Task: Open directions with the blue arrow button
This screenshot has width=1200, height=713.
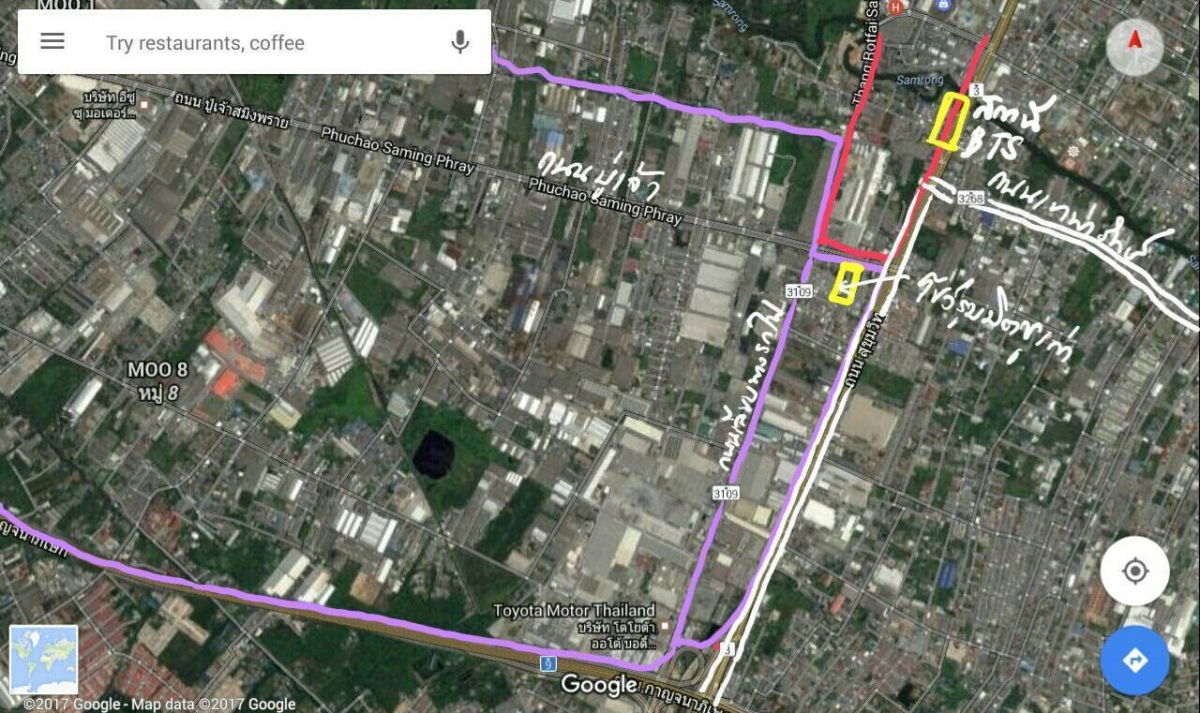Action: (1135, 660)
